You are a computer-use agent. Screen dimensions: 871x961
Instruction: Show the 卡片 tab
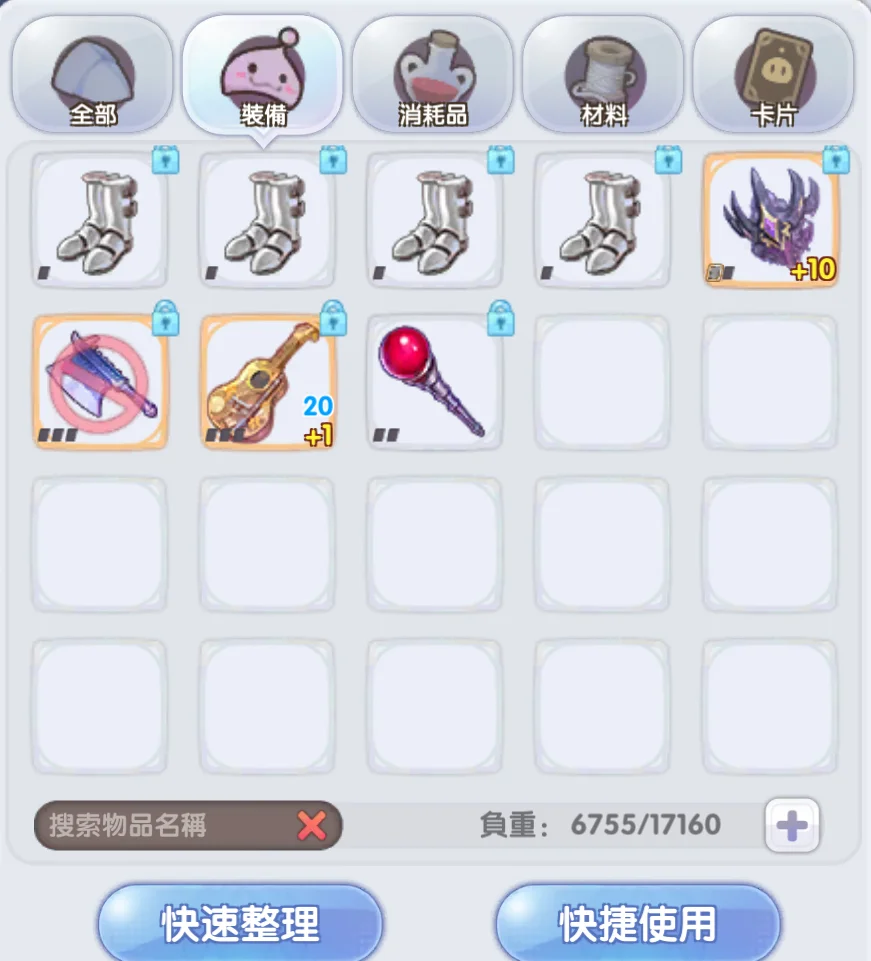[x=773, y=75]
